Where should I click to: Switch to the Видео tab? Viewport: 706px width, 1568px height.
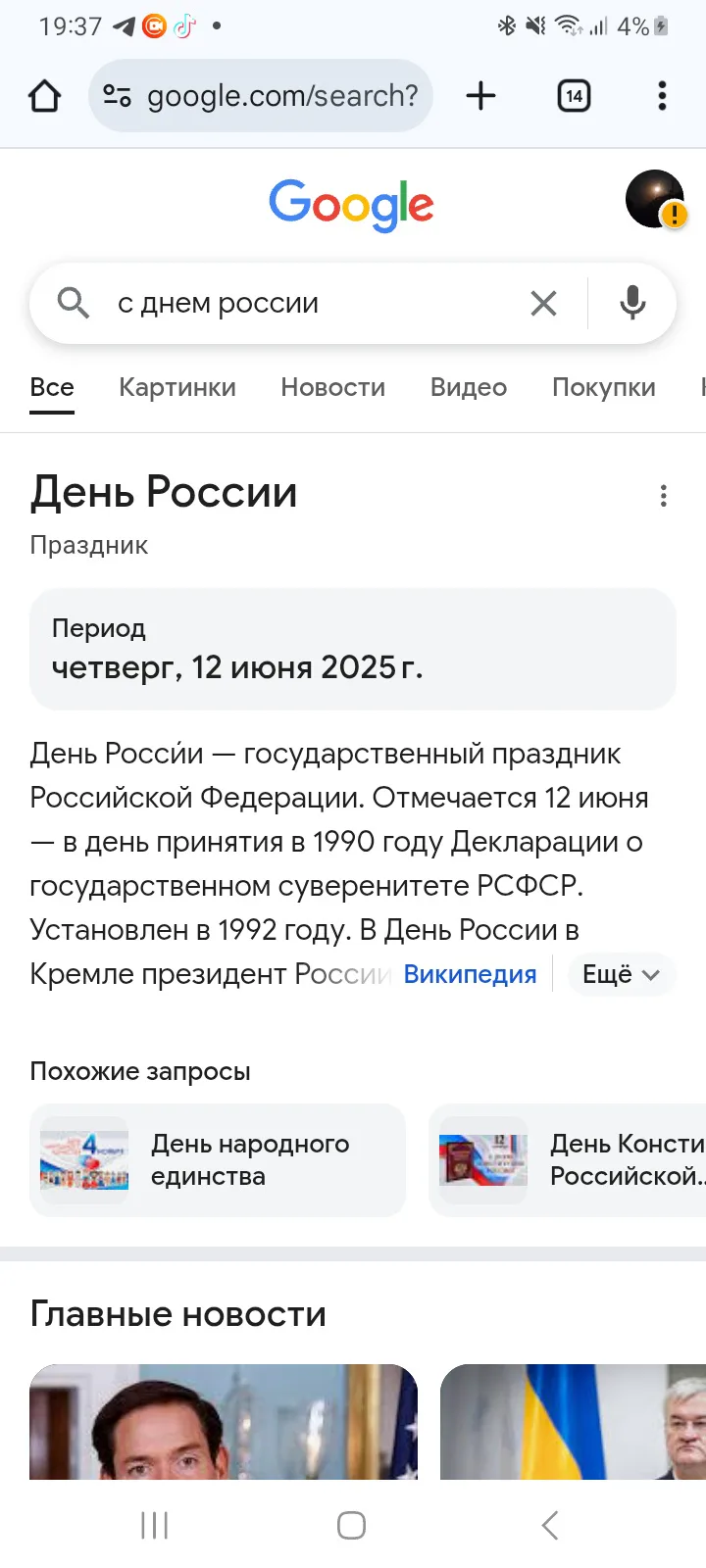(469, 387)
